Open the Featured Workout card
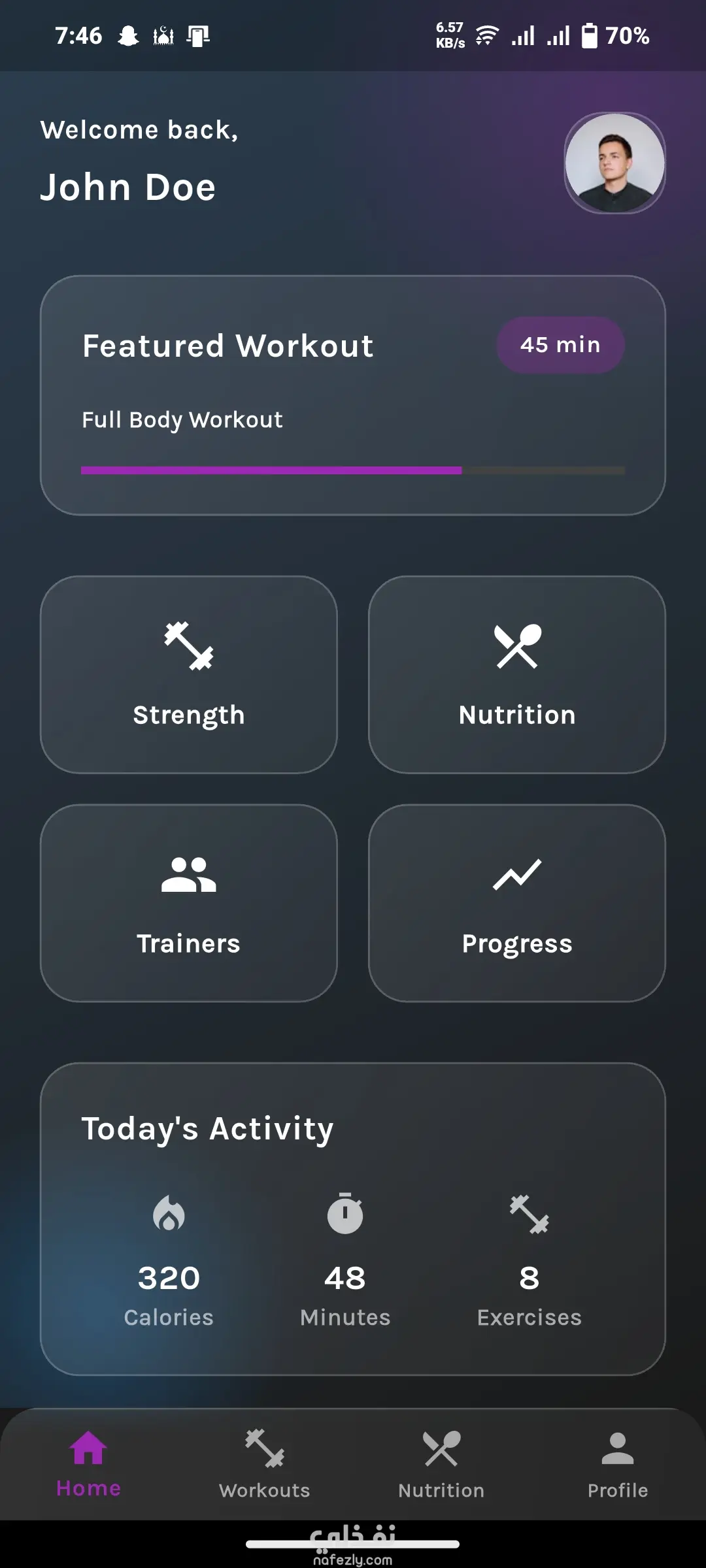Viewport: 706px width, 1568px height. 352,395
